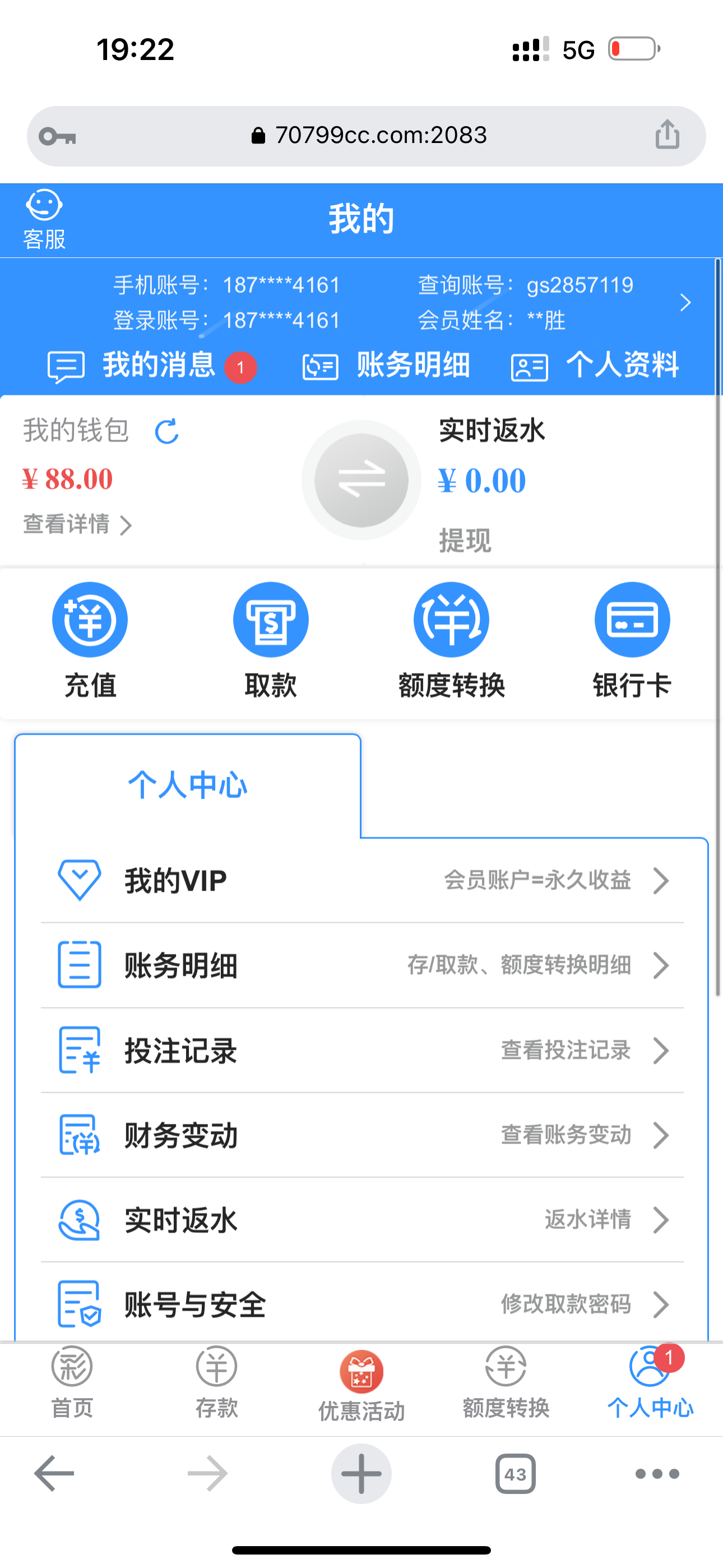Open the 账号与安全 row

coord(361,1304)
